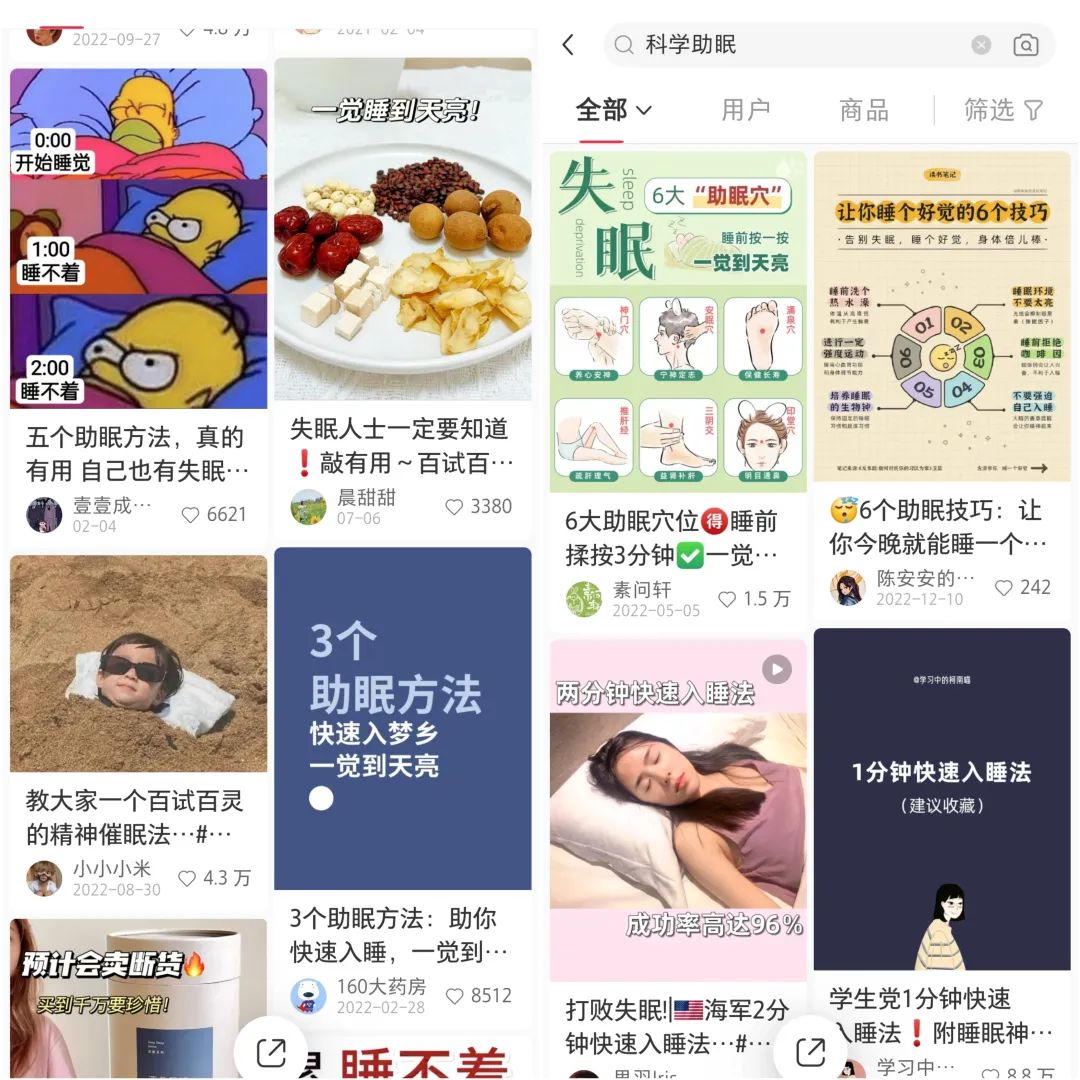Viewport: 1080px width, 1080px height.
Task: Tap the 科学助眠 search box
Action: point(790,45)
